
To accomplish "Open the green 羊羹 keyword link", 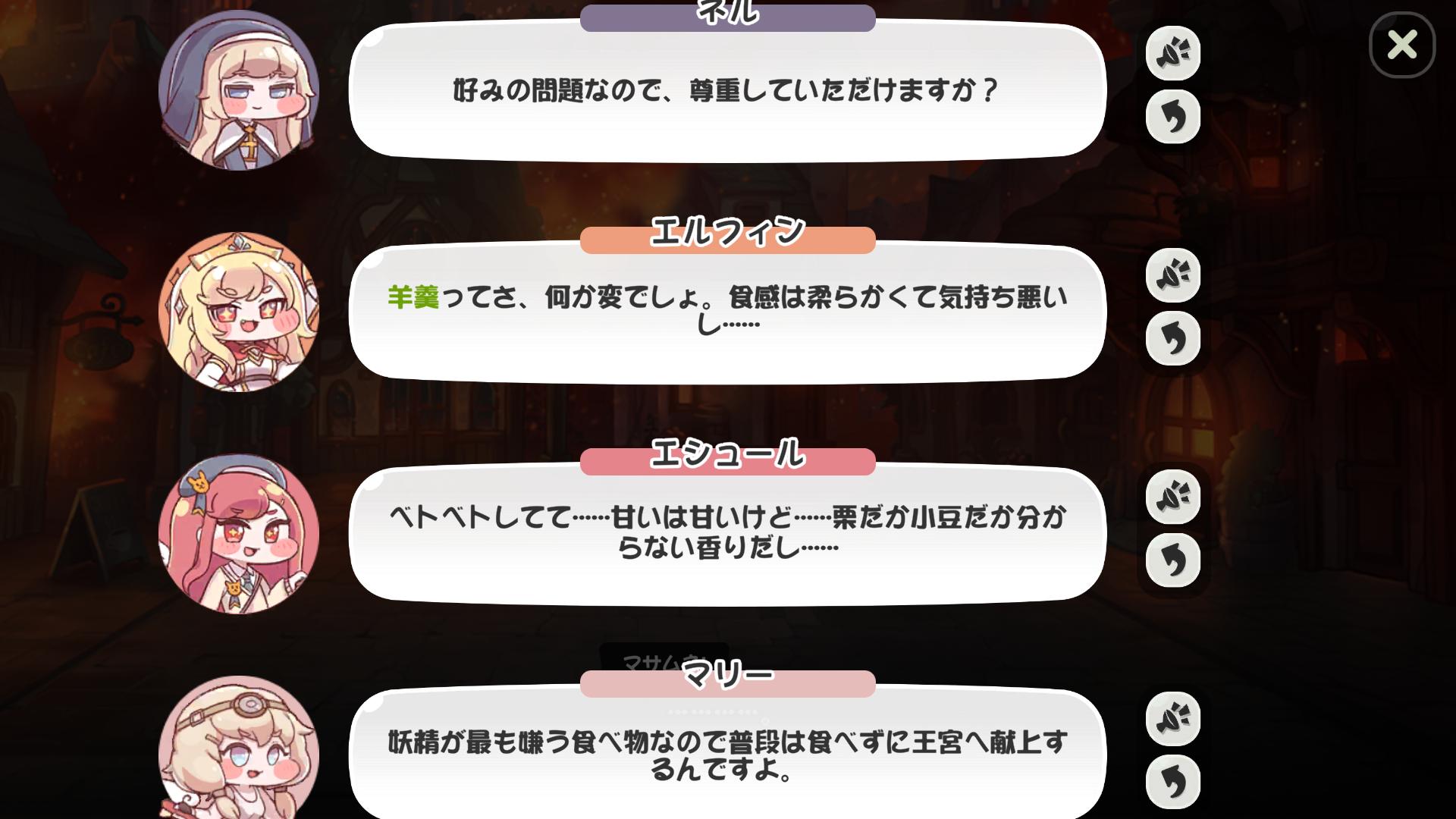I will point(413,297).
